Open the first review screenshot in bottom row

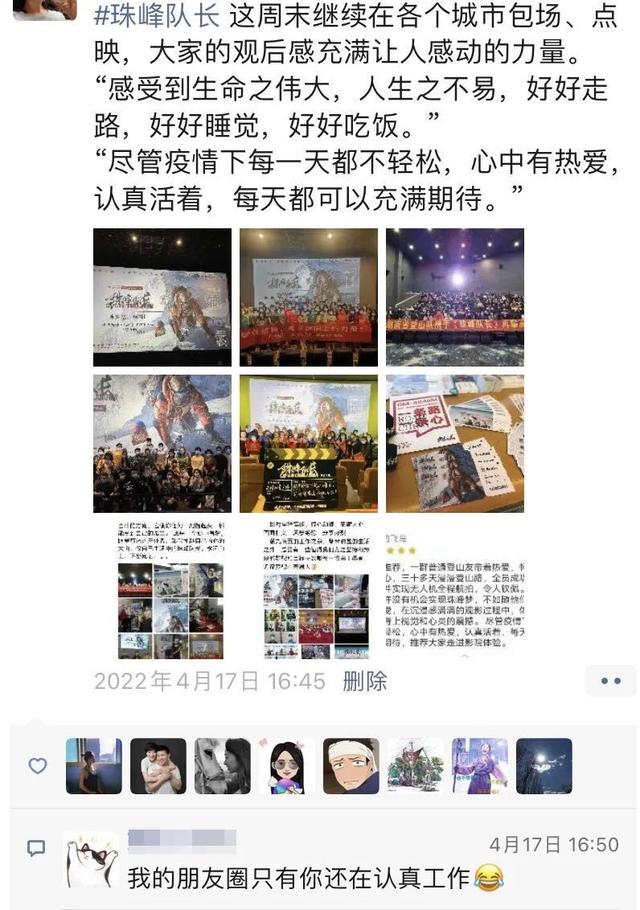click(x=162, y=588)
